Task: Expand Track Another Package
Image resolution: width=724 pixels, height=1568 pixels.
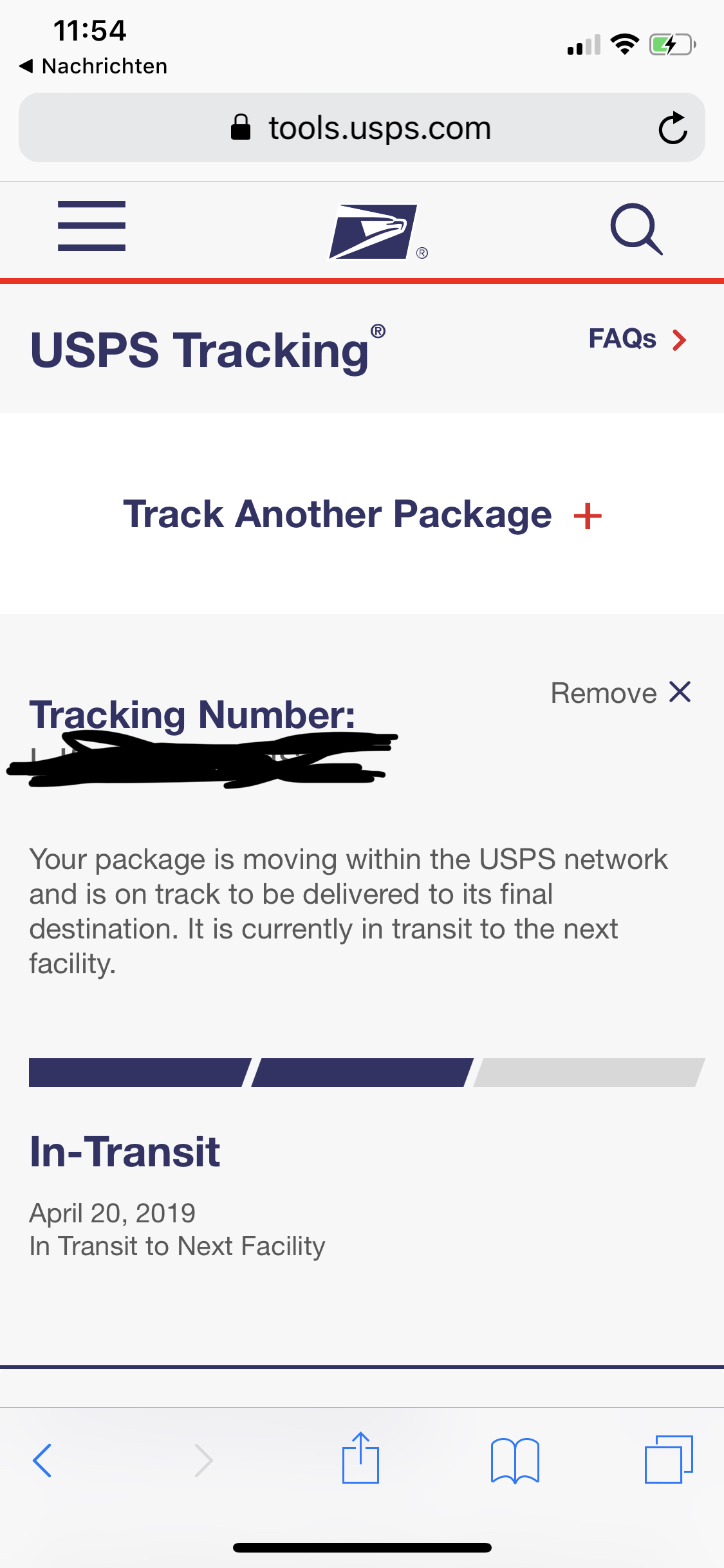Action: [x=362, y=515]
